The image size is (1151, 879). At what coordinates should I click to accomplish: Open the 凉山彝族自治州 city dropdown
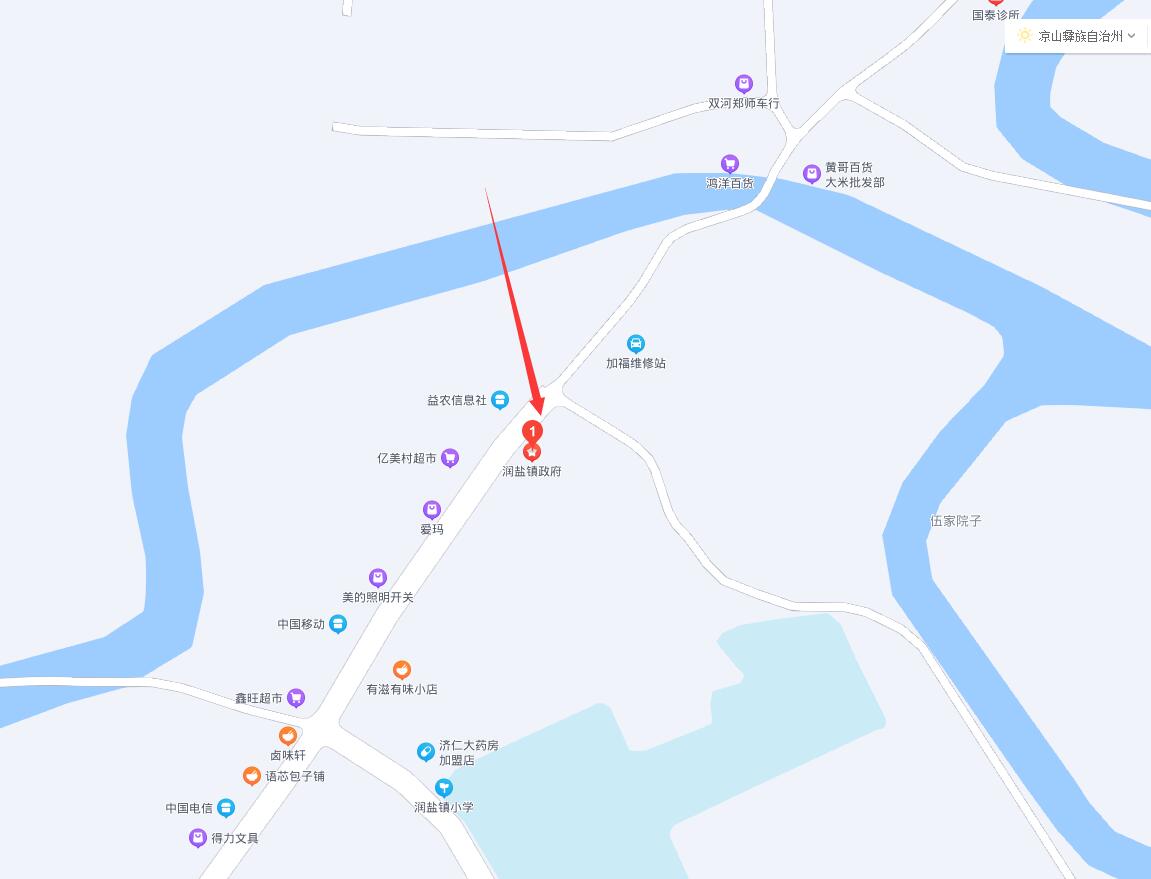(x=1077, y=36)
